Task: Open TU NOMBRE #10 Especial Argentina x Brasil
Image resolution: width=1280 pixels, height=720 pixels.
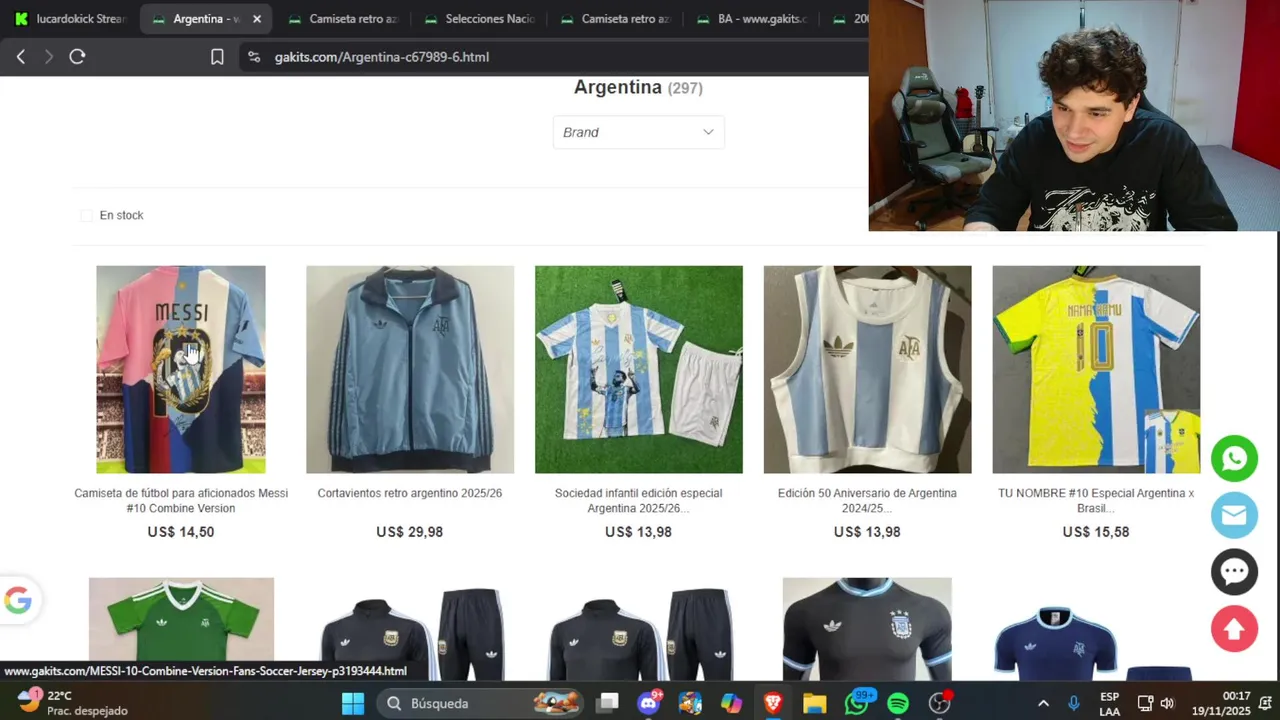Action: tap(1096, 369)
